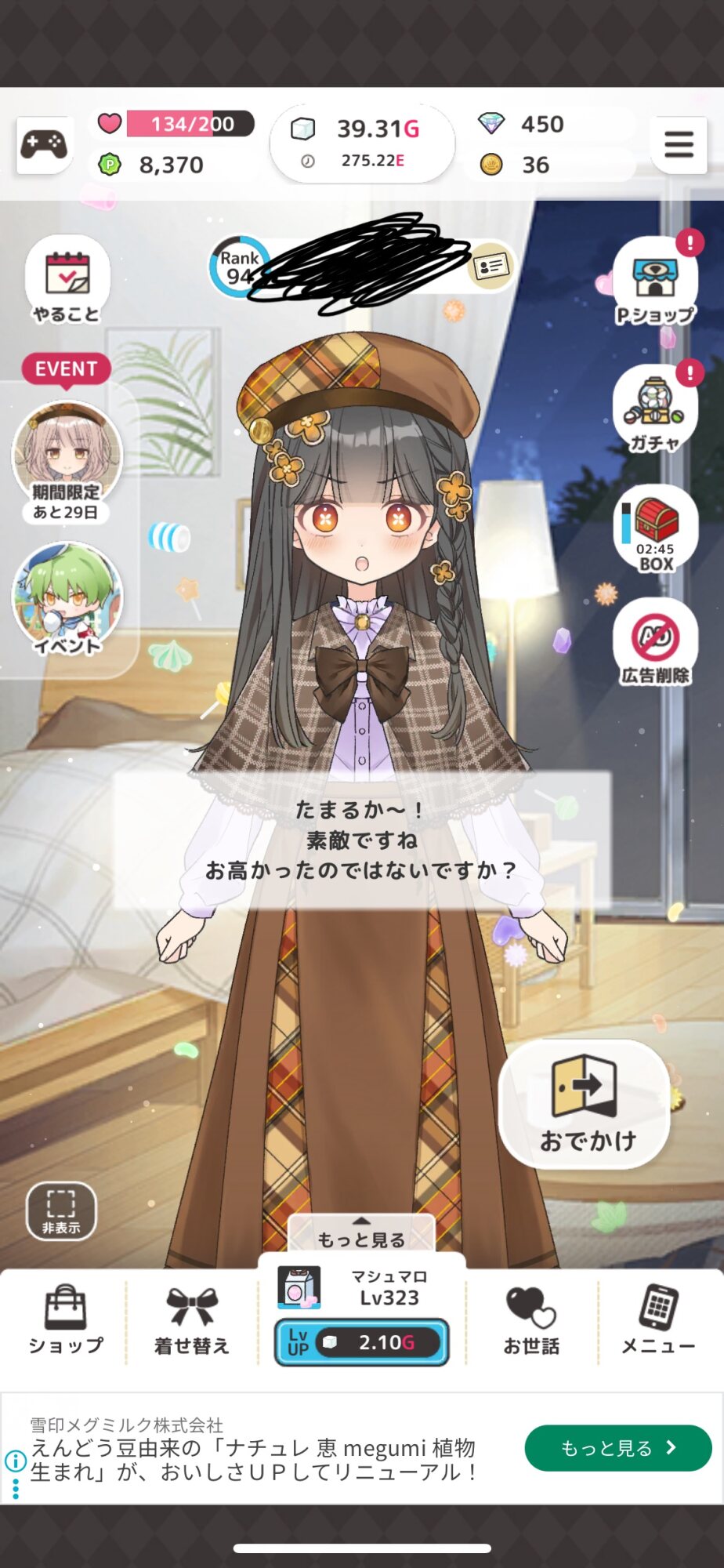
Task: Open the ad info icon
Action: [16, 1461]
